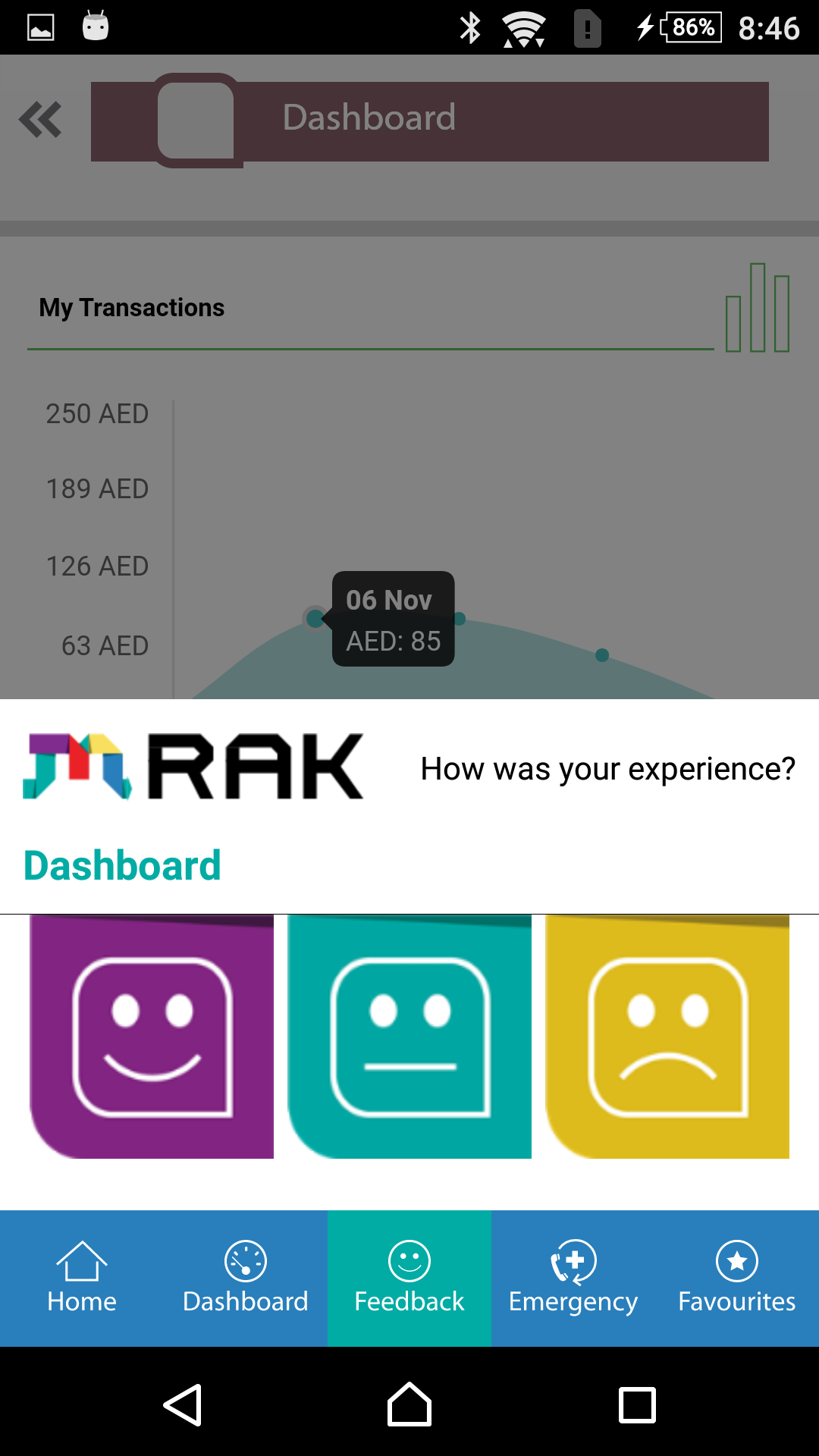This screenshot has height=1456, width=819.
Task: Tap the double-arrow back icon
Action: tap(41, 120)
